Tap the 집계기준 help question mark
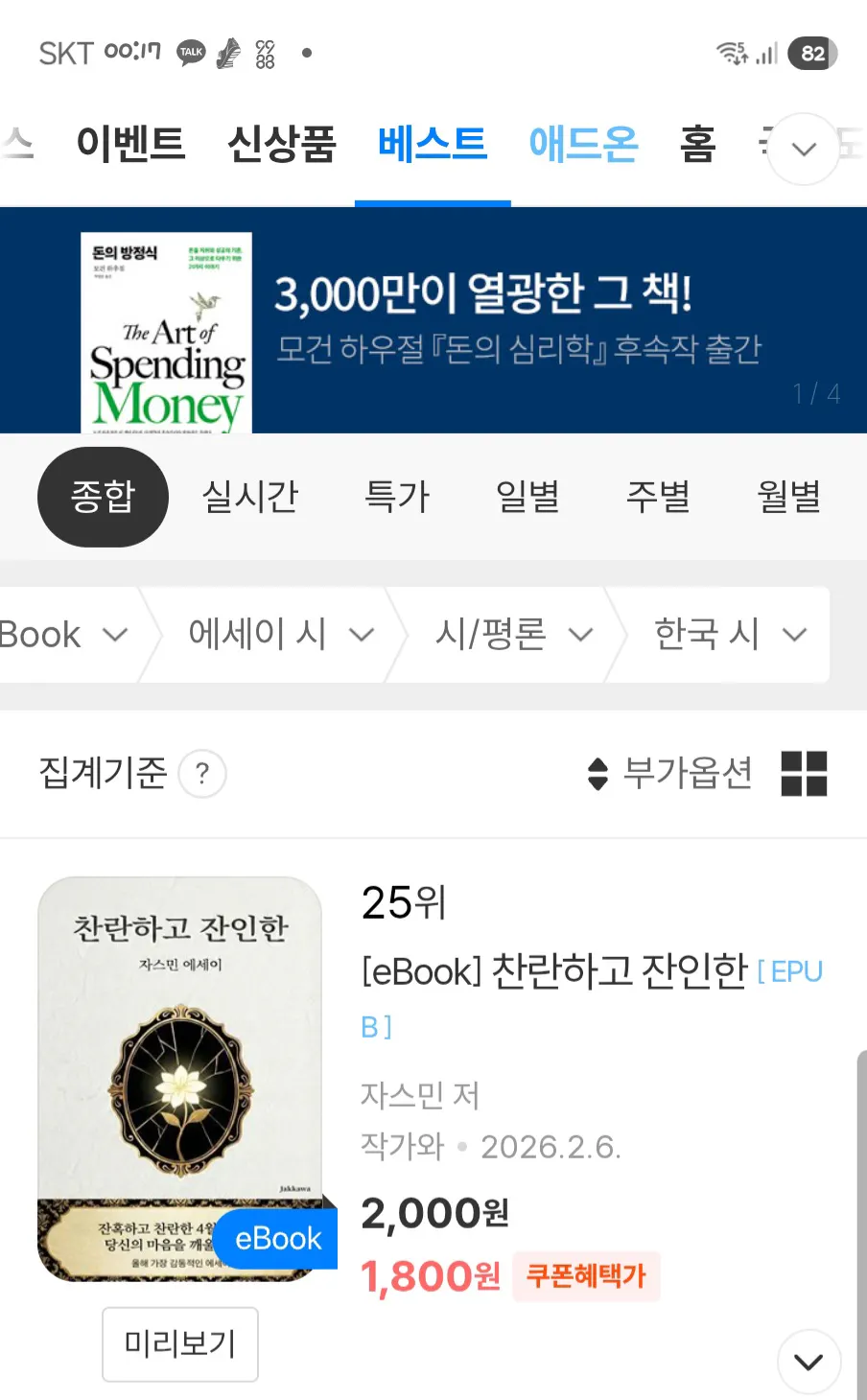 tap(202, 774)
